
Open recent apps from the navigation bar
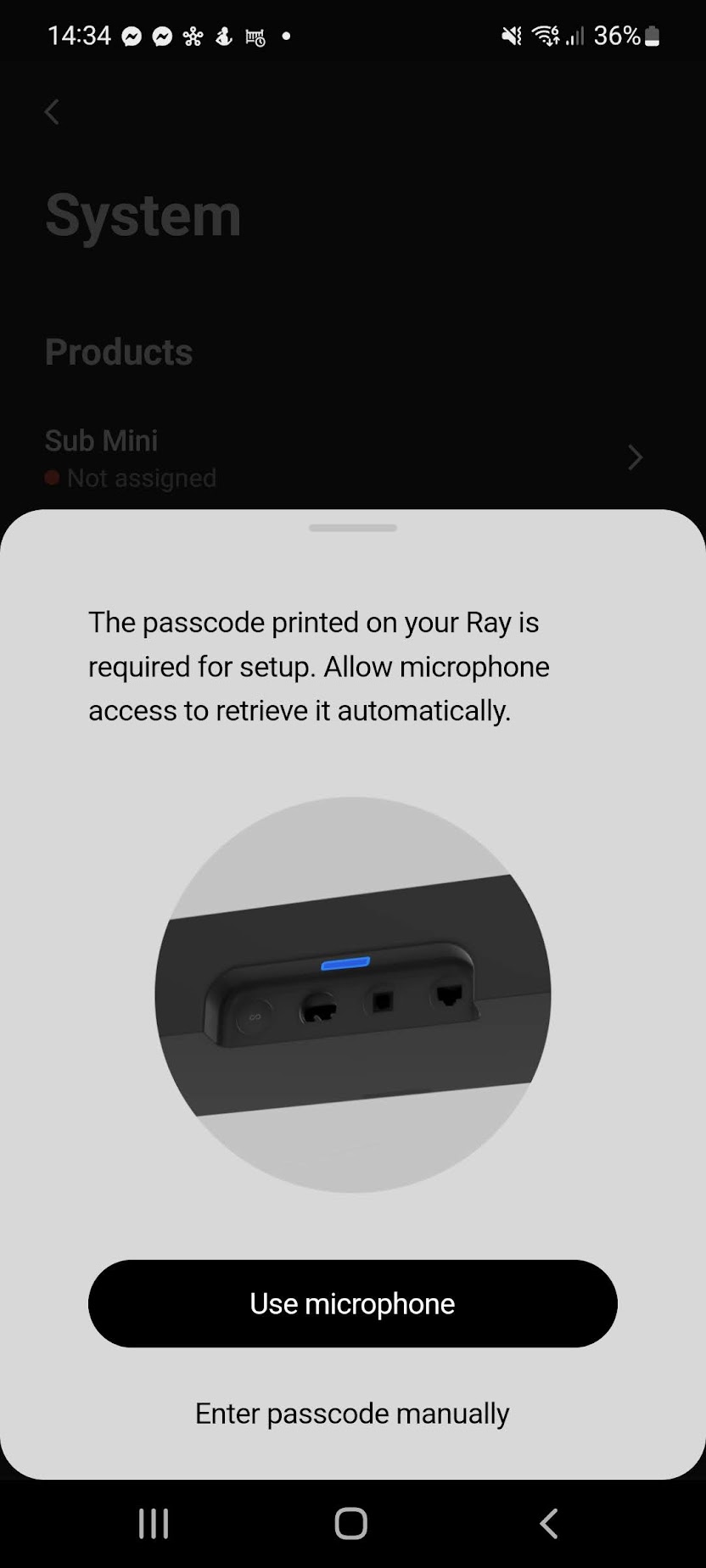(x=154, y=1523)
